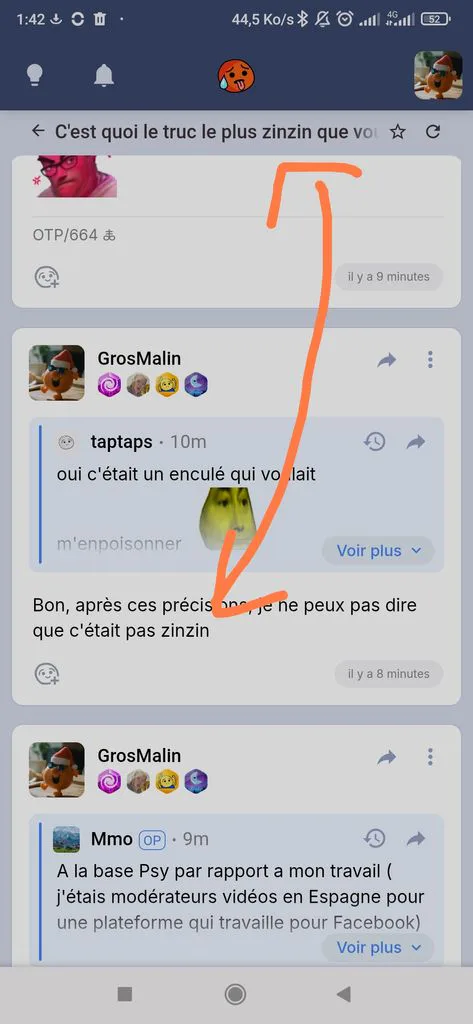473x1024 pixels.
Task: Go to the Android home screen
Action: click(235, 995)
